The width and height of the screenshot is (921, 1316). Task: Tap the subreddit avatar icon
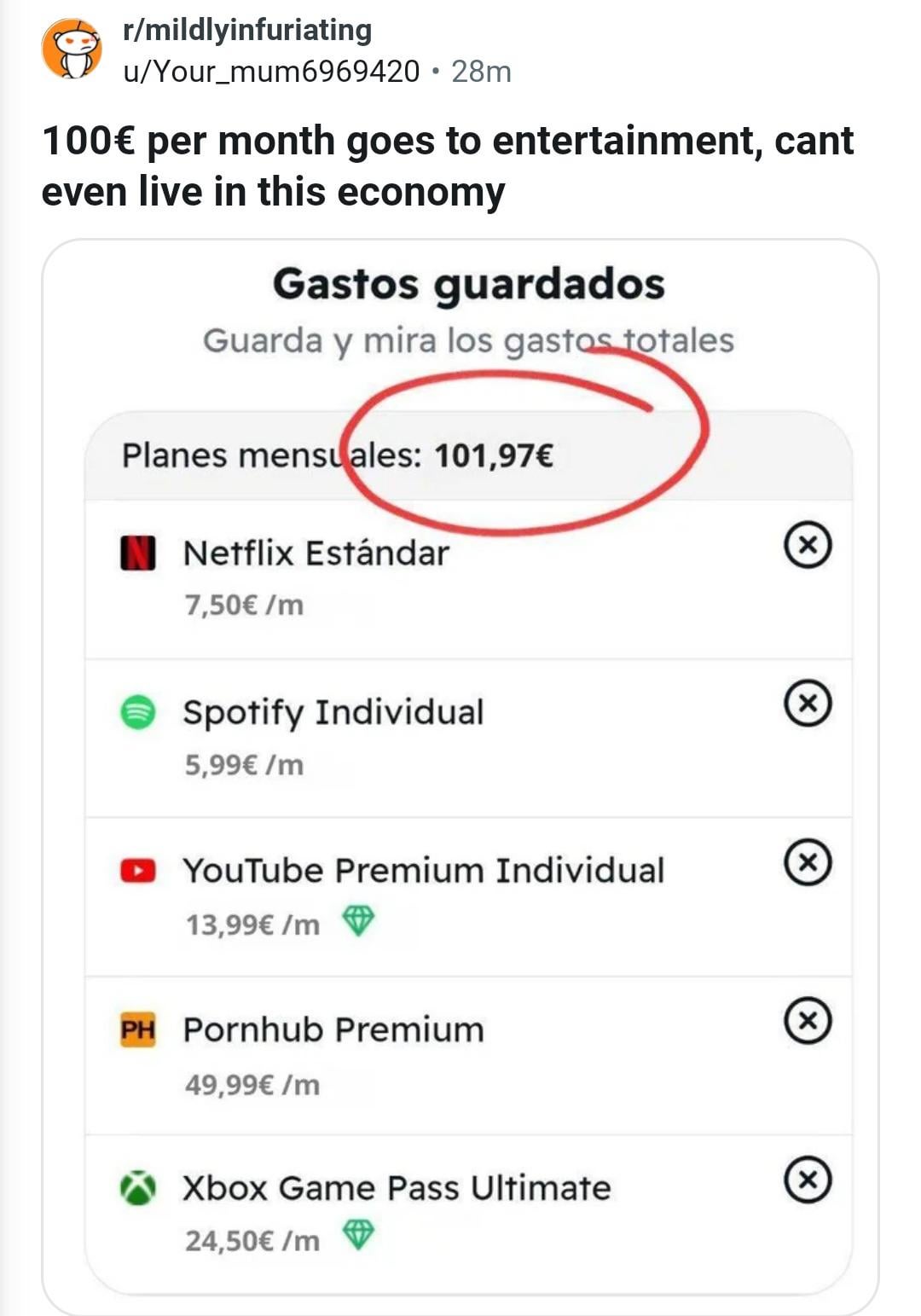72,49
